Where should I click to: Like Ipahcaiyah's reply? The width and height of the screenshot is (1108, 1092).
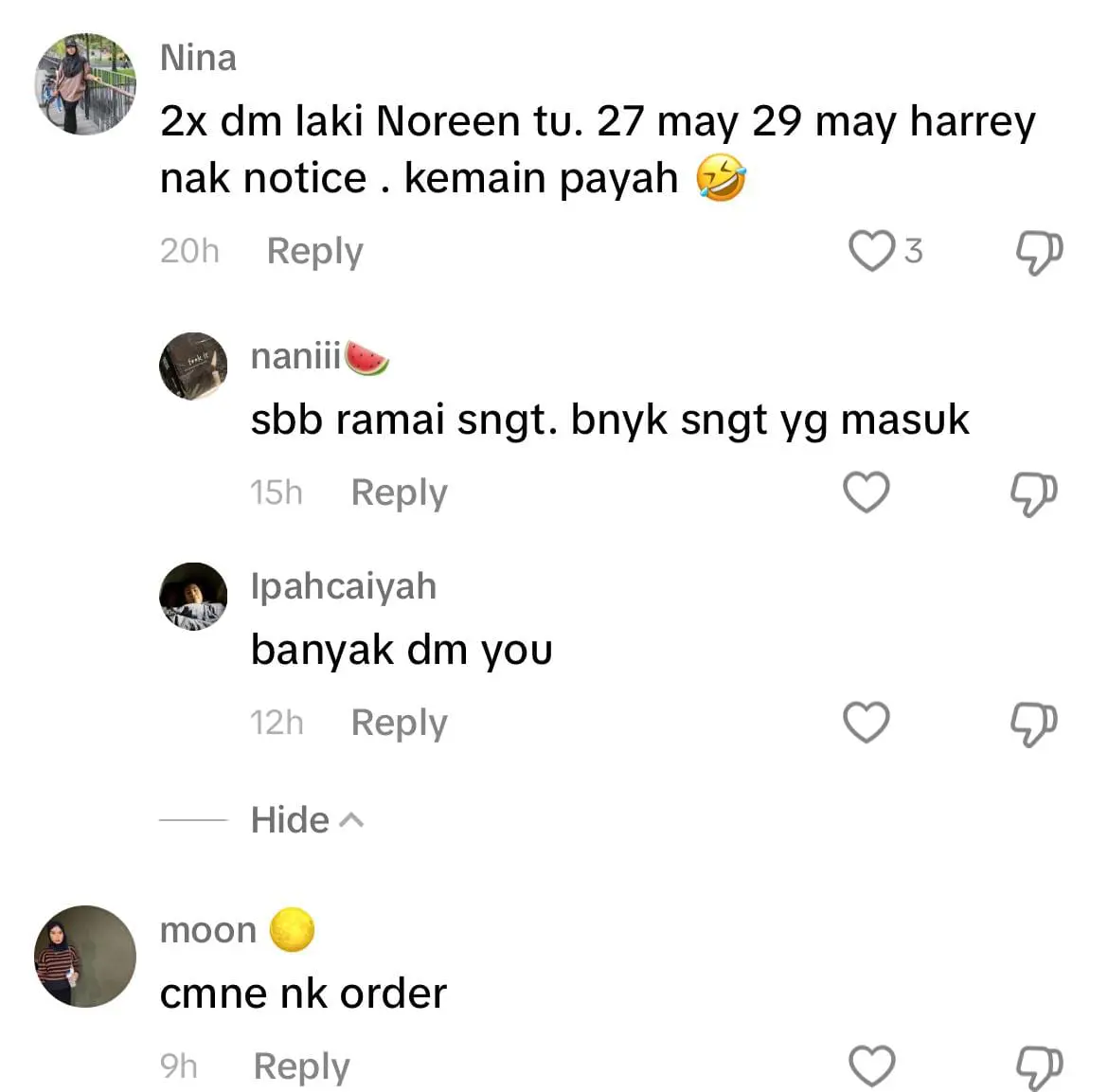coord(867,723)
